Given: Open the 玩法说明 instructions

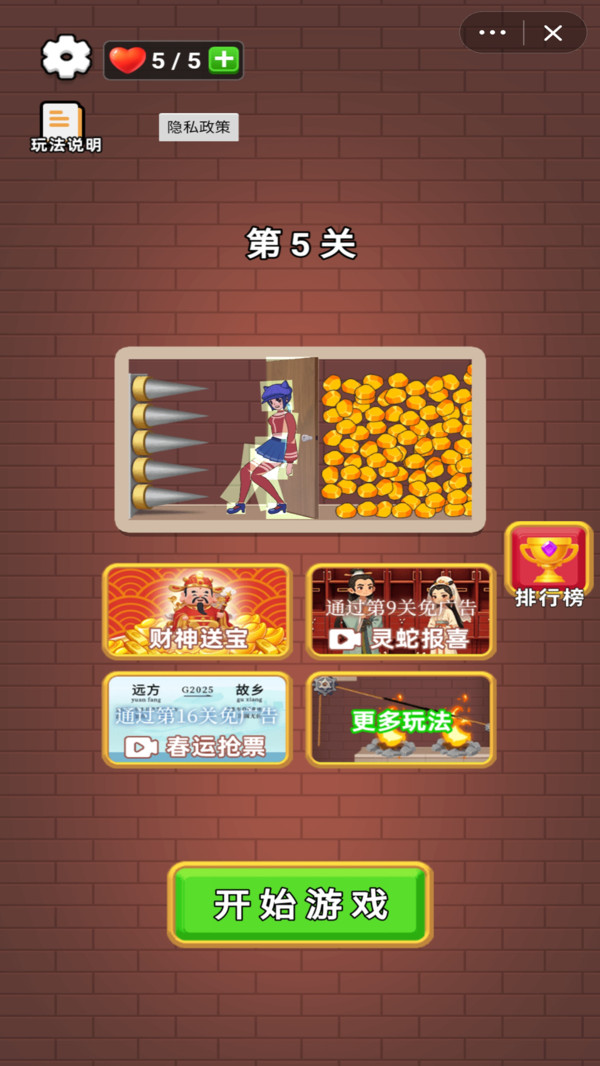Looking at the screenshot, I should point(66,128).
